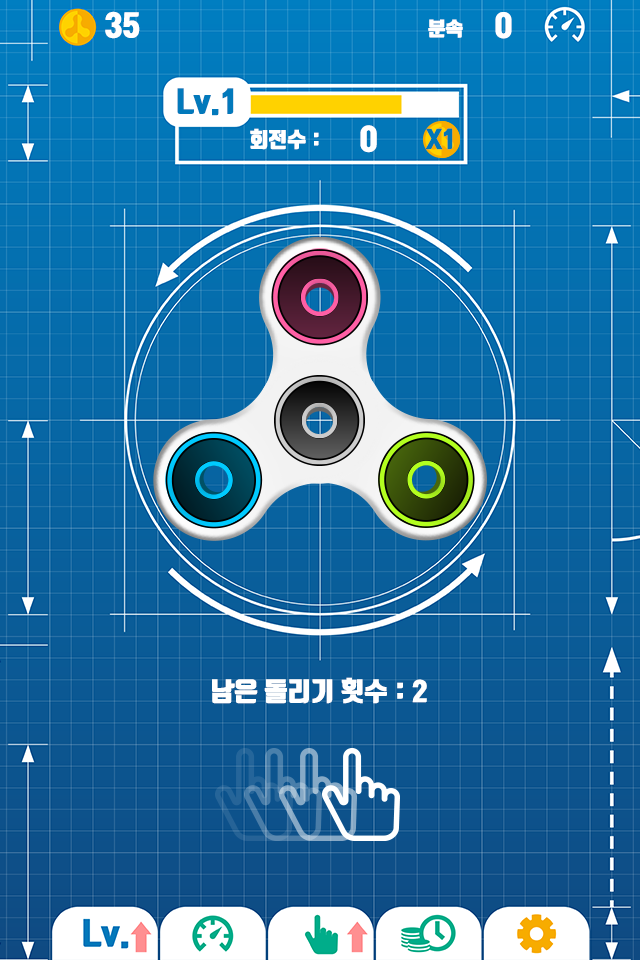Tap the fidget spinner in the center
This screenshot has width=640, height=960.
coord(320,420)
